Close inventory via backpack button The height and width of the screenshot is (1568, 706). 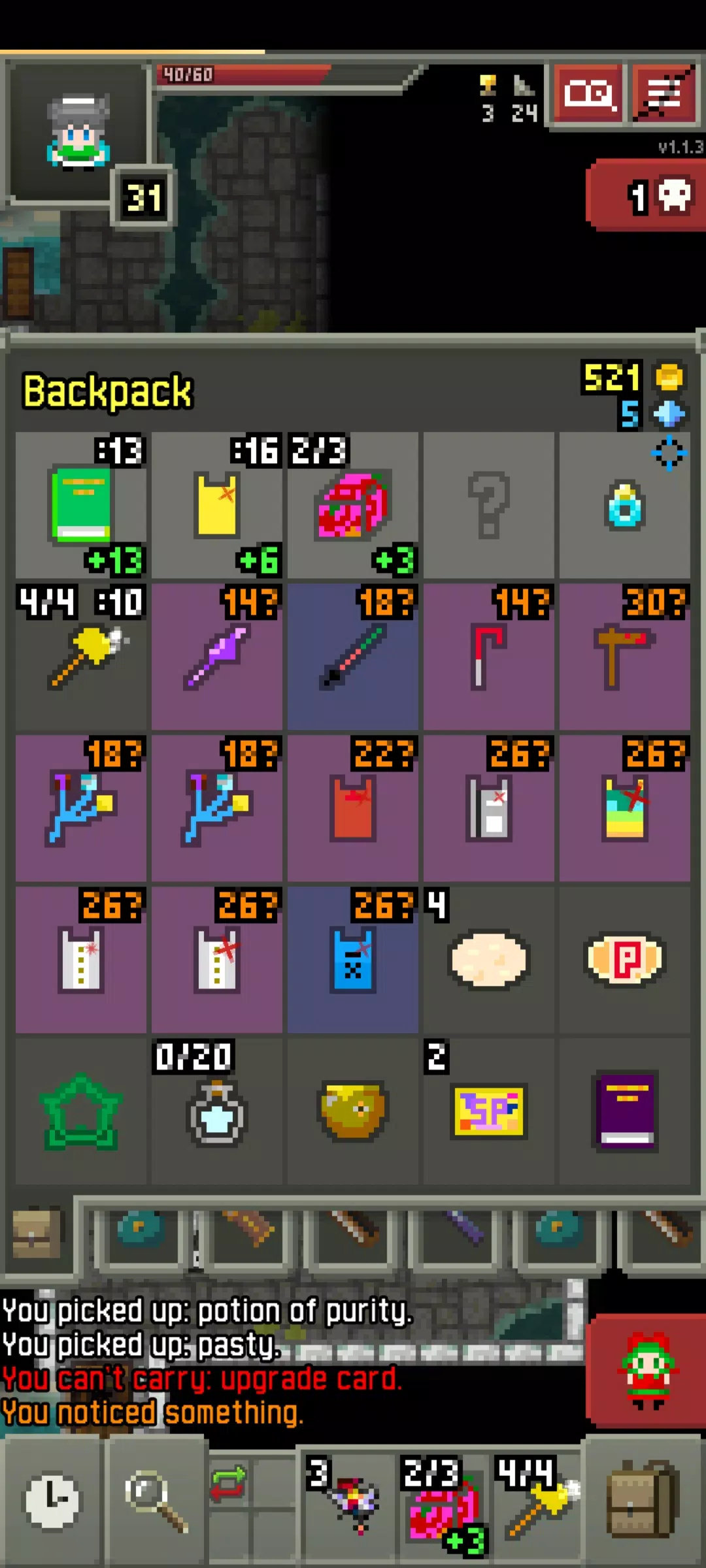pyautogui.click(x=641, y=1501)
